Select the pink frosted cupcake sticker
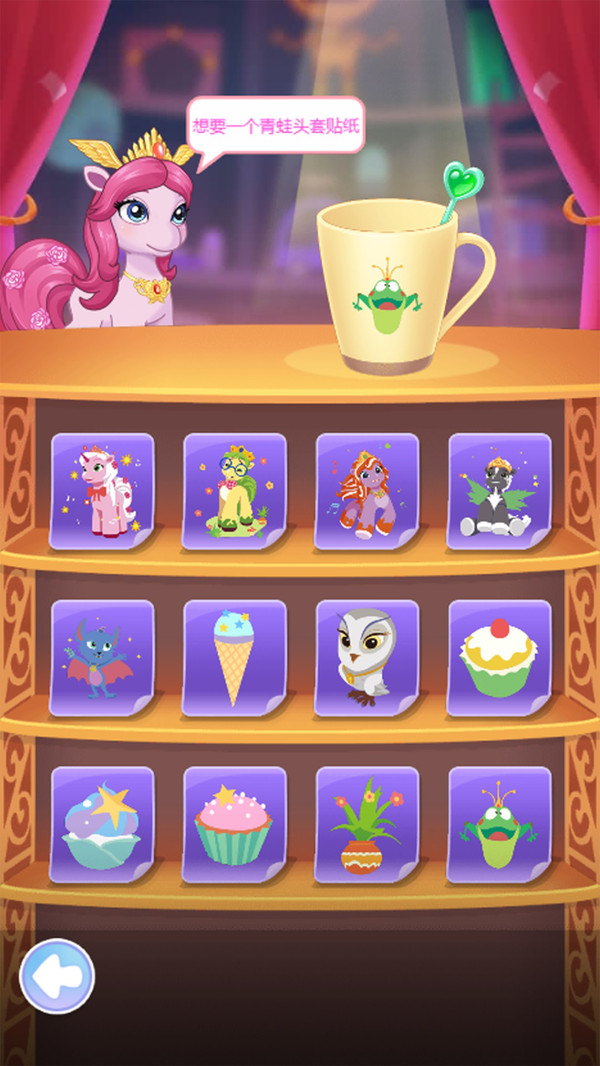 click(234, 825)
